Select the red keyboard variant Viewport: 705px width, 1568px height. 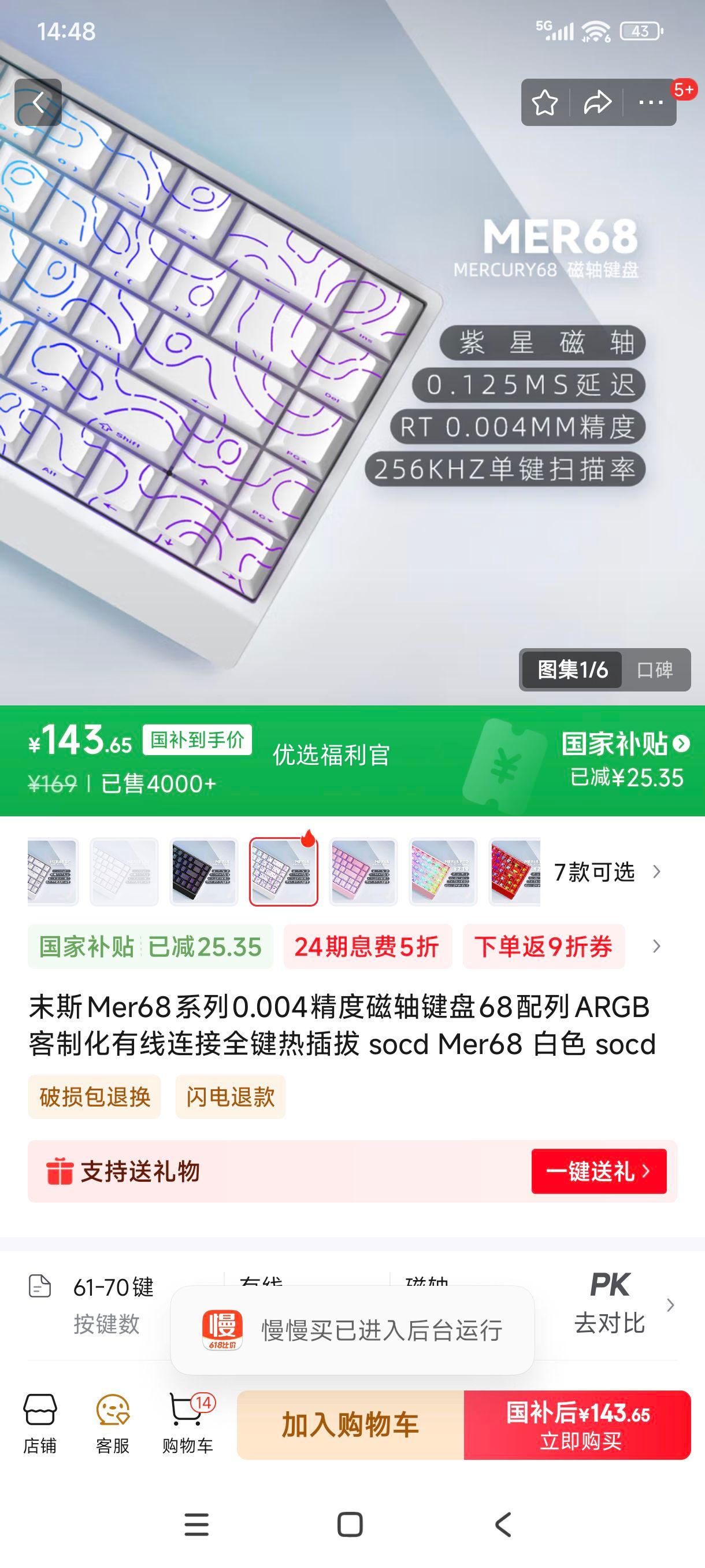click(x=515, y=872)
